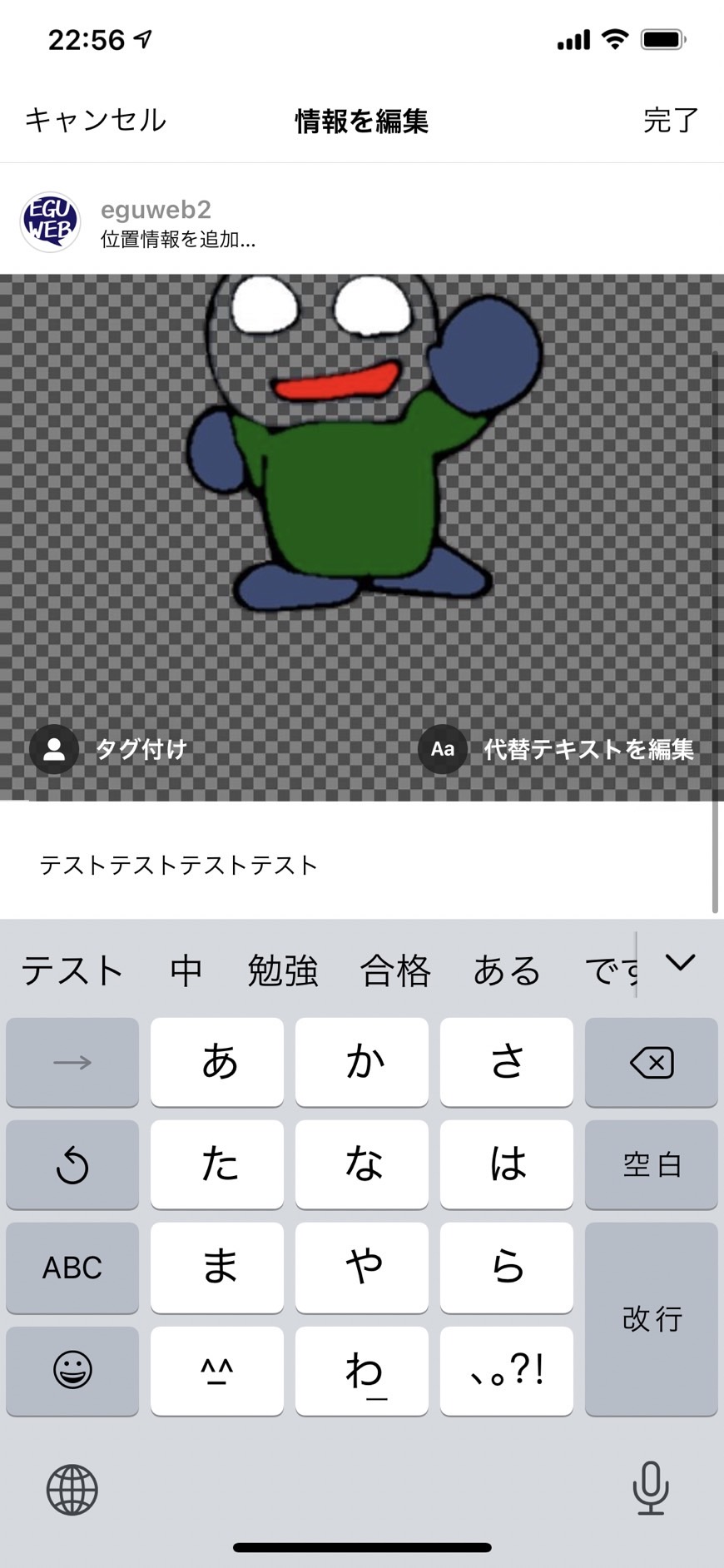Choose the 合格 keyboard suggestion
Screen dimensions: 724x1568
point(395,970)
